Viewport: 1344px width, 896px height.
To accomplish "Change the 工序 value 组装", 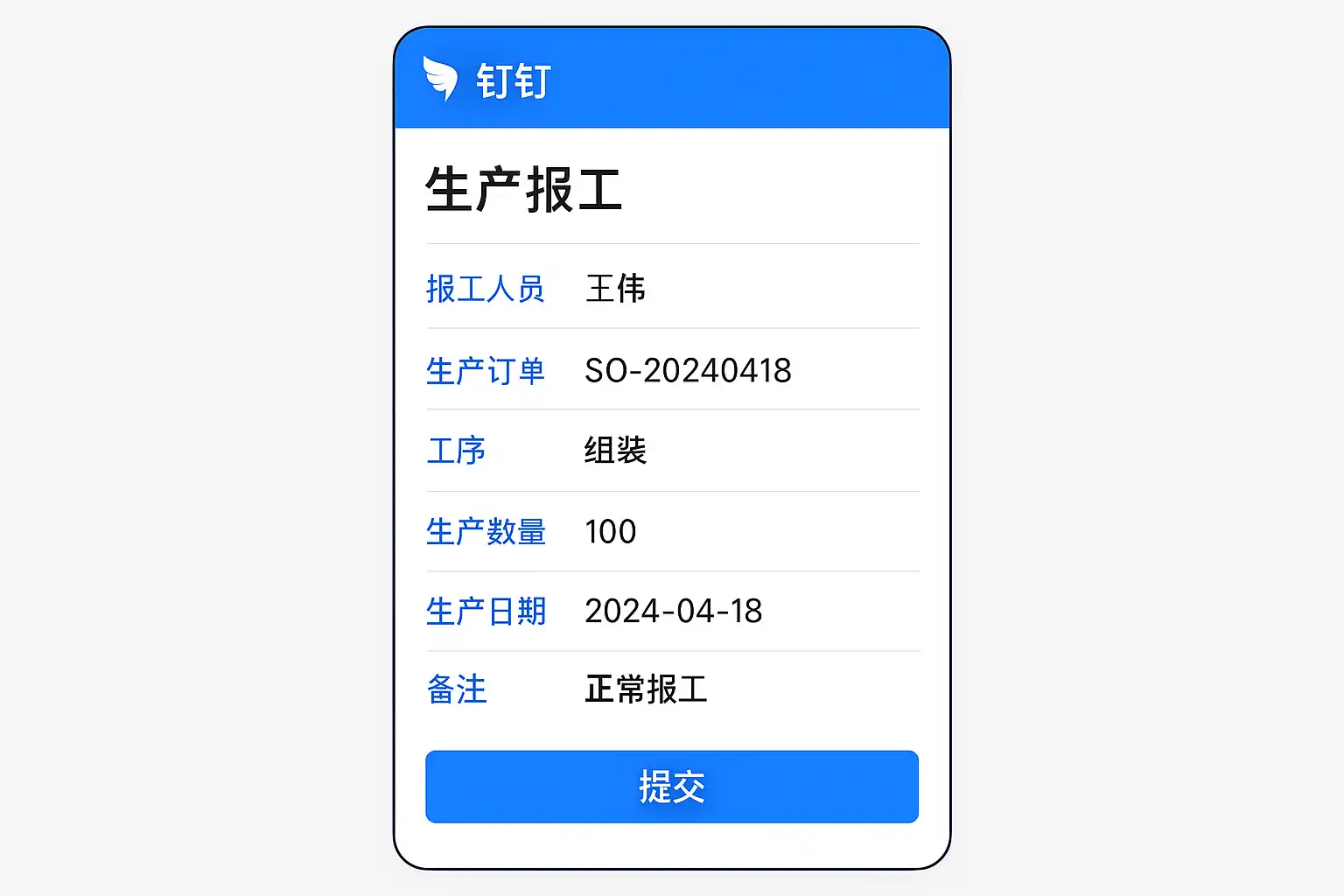I will click(615, 451).
